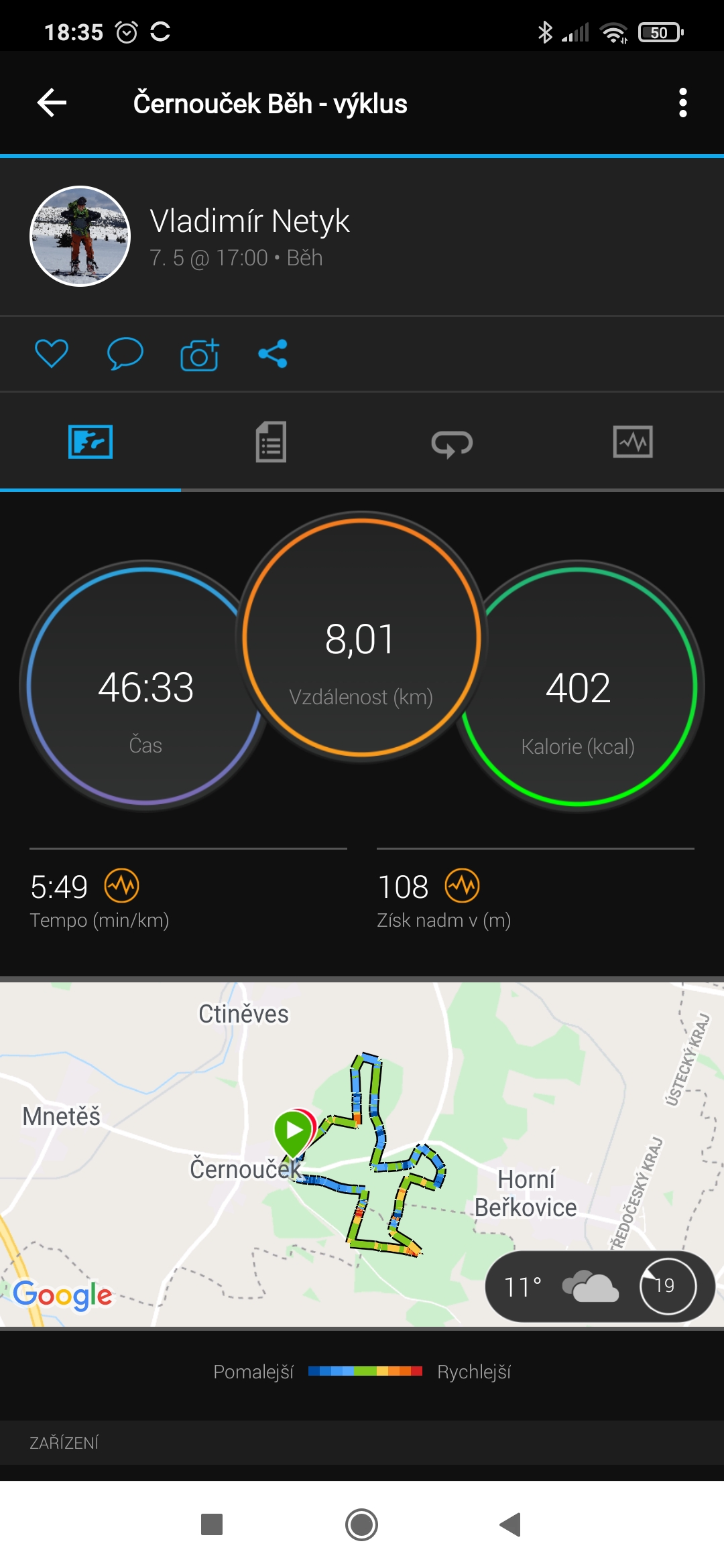This screenshot has width=724, height=1568.
Task: Open the route map around Černouček
Action: pos(362,1154)
